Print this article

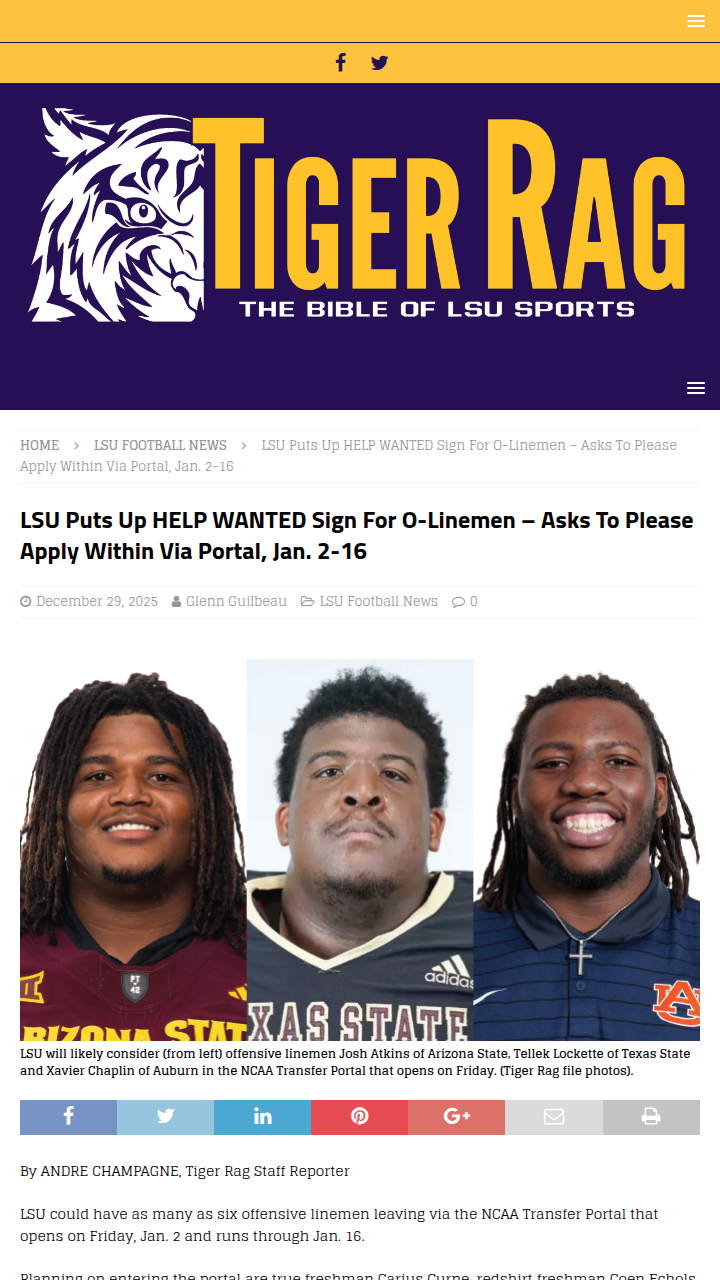651,1117
